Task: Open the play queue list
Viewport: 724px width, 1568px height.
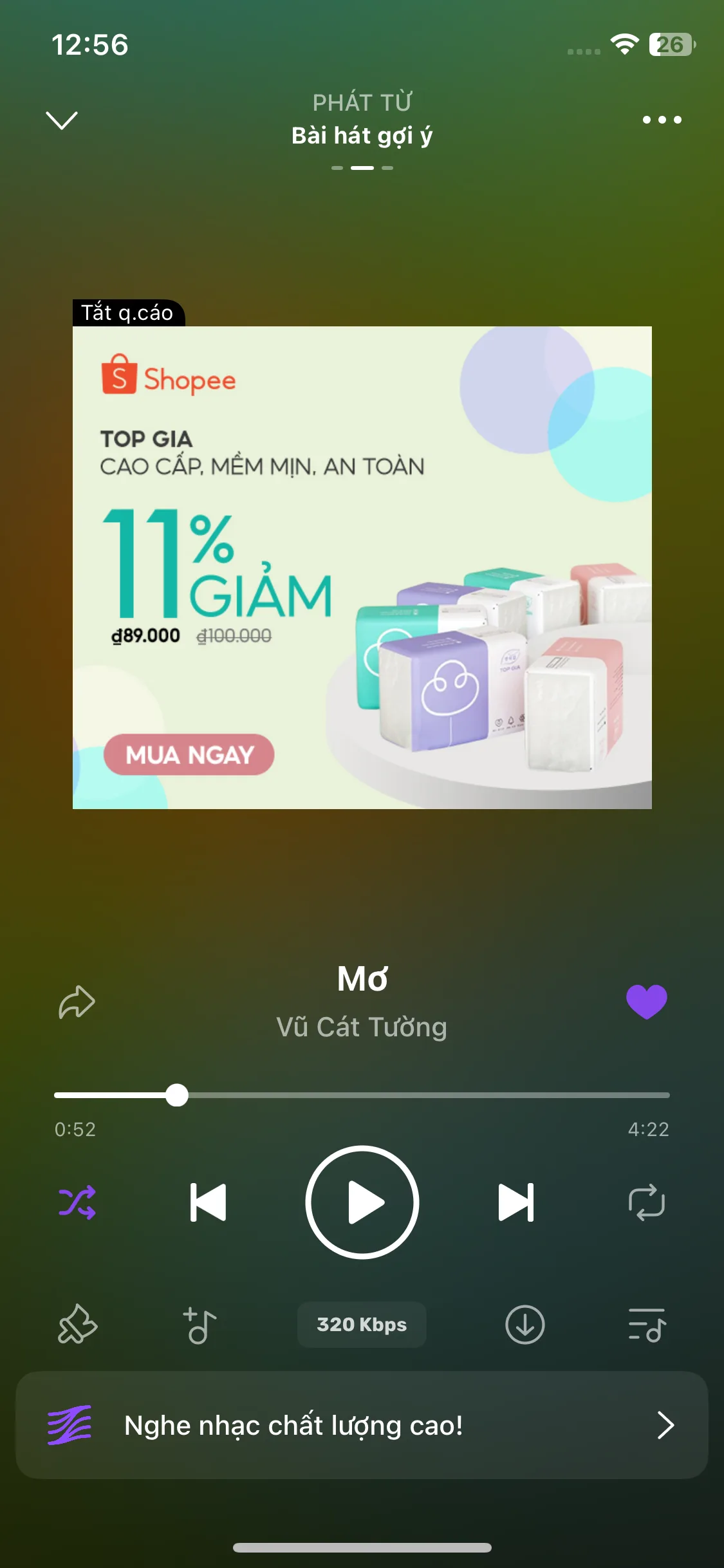Action: tap(646, 1325)
